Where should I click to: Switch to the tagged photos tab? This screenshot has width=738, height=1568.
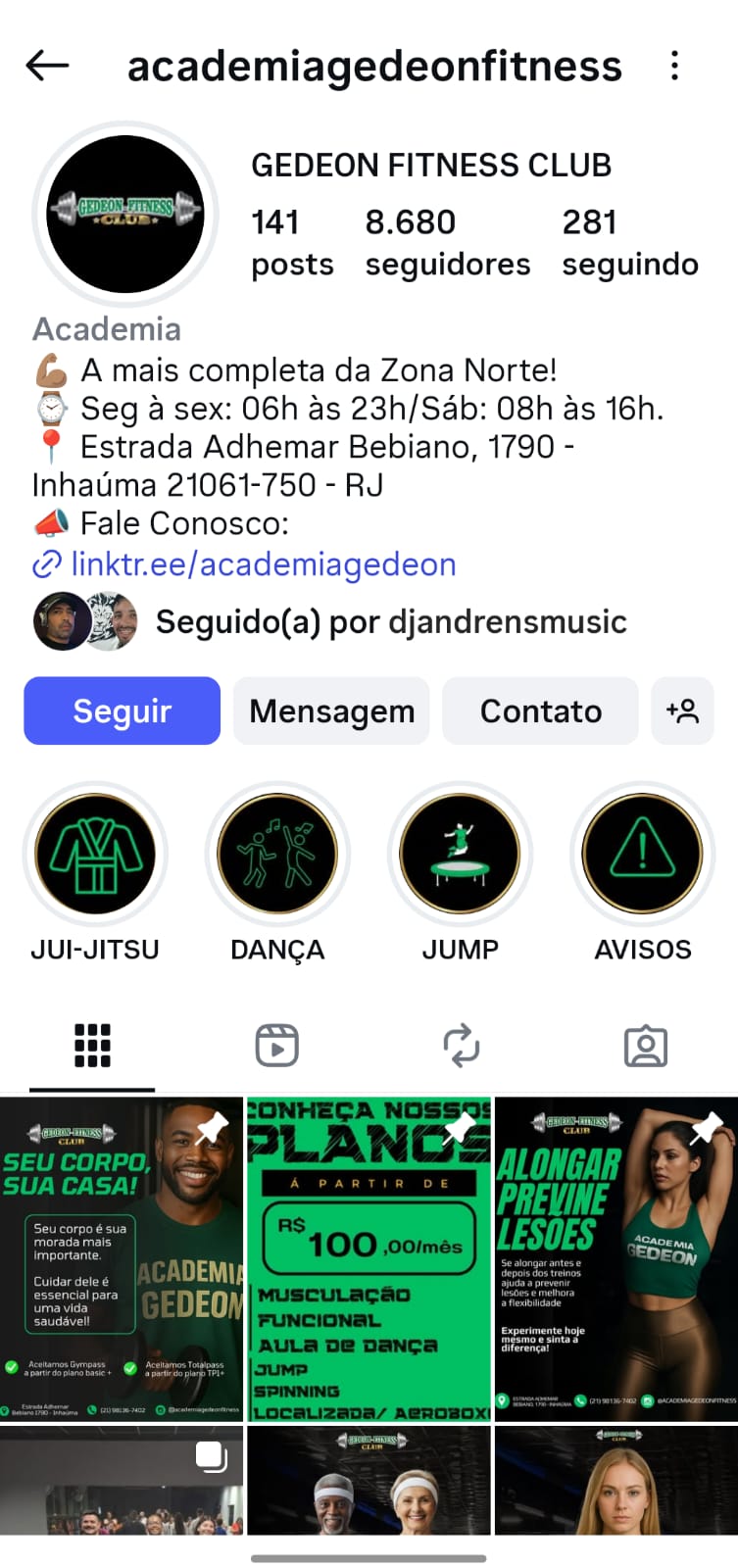[645, 1046]
